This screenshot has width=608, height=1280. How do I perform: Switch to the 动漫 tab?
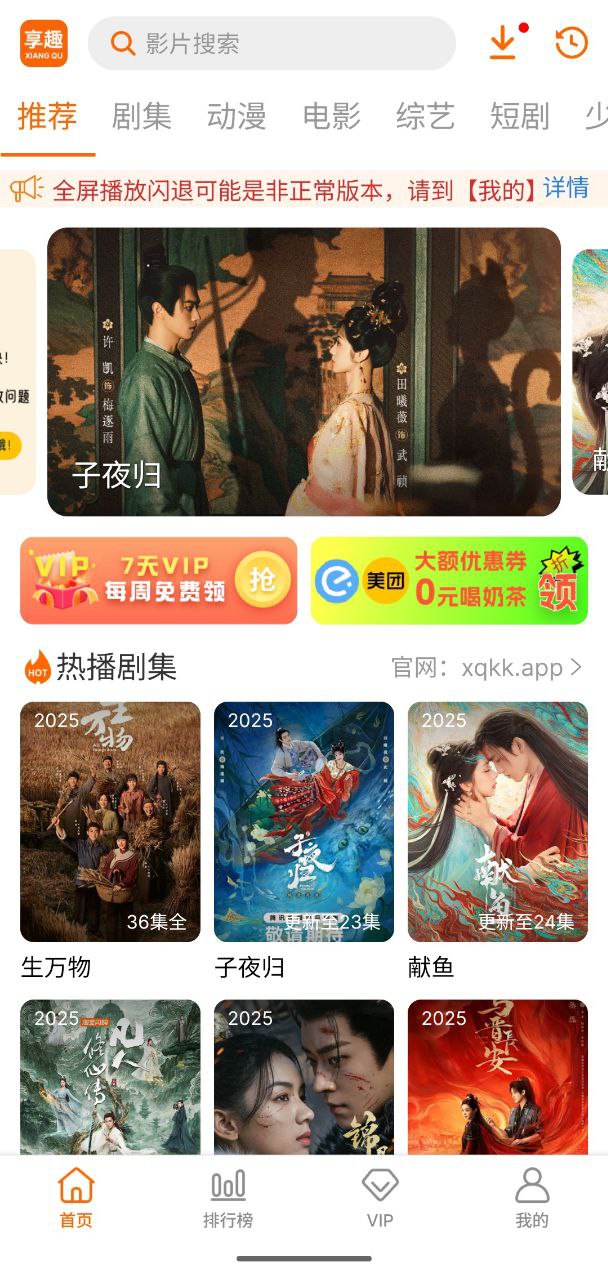point(236,116)
